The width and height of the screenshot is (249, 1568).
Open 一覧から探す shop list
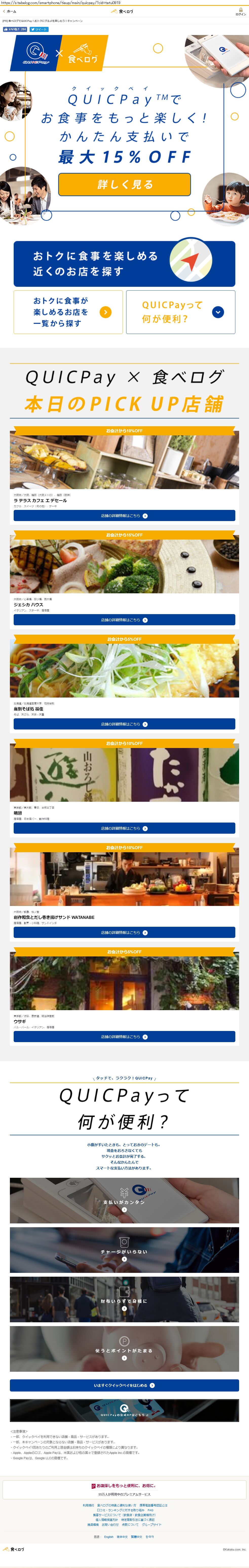click(68, 312)
